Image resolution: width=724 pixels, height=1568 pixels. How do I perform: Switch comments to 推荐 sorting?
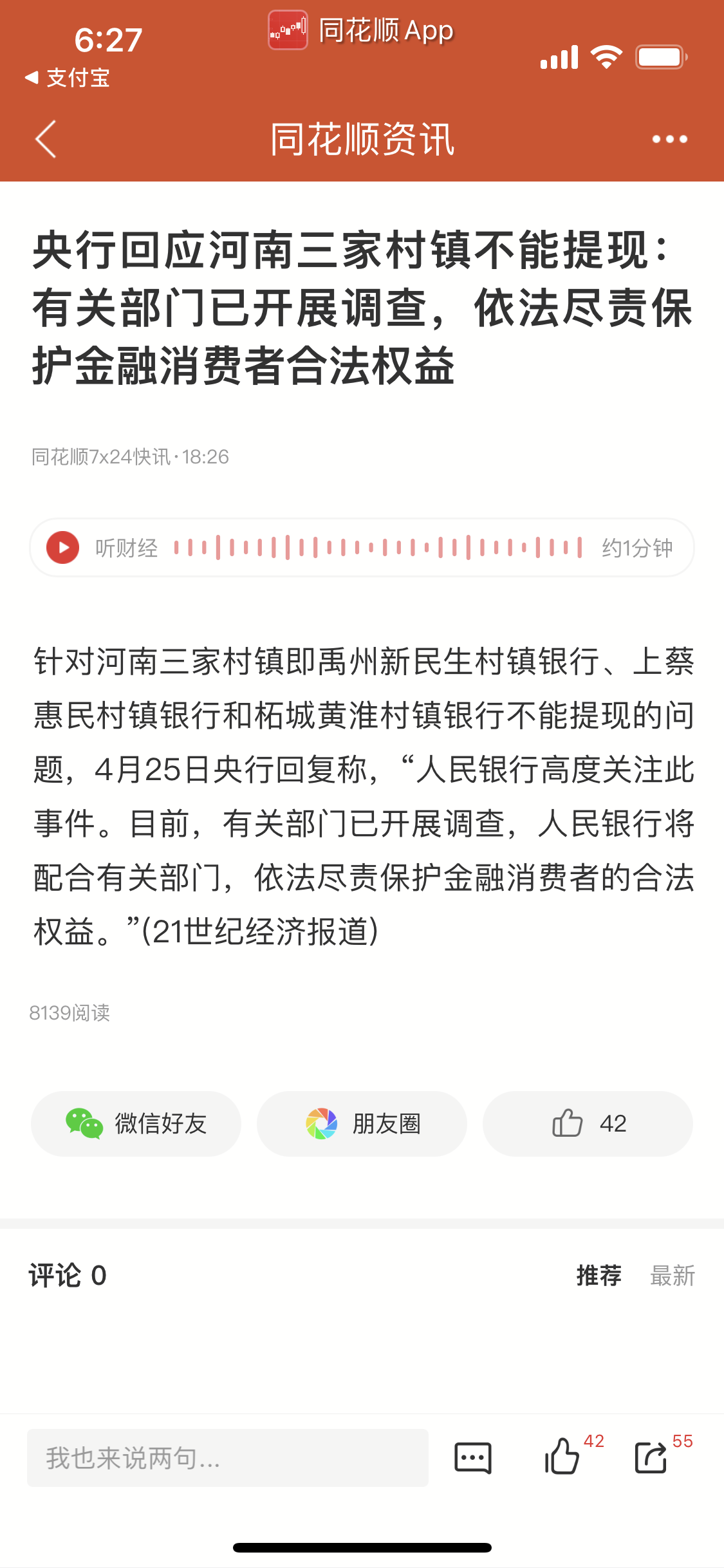(599, 1275)
